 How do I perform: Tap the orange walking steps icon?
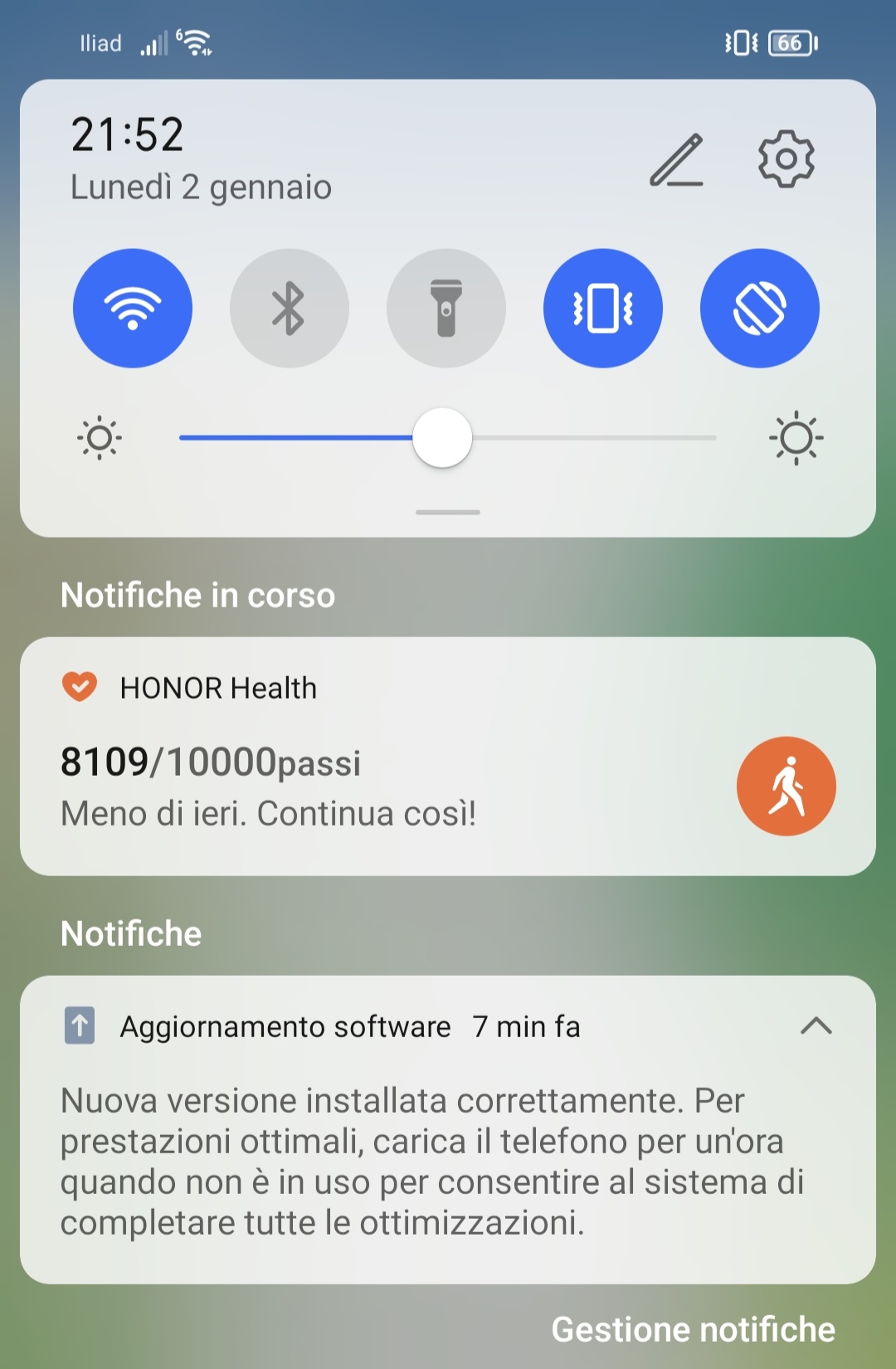coord(786,786)
